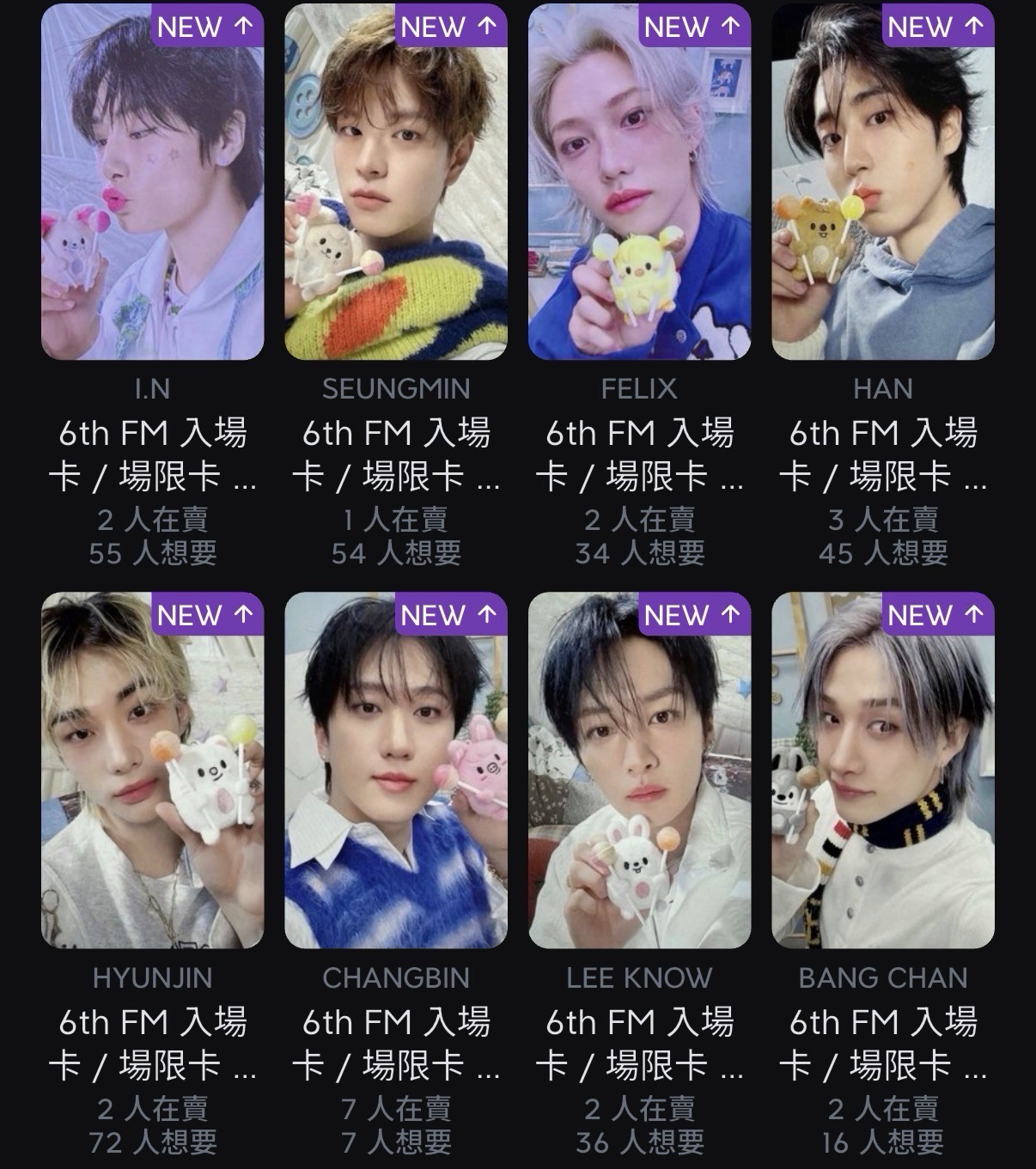Open the I.N photocard listing

[152, 182]
